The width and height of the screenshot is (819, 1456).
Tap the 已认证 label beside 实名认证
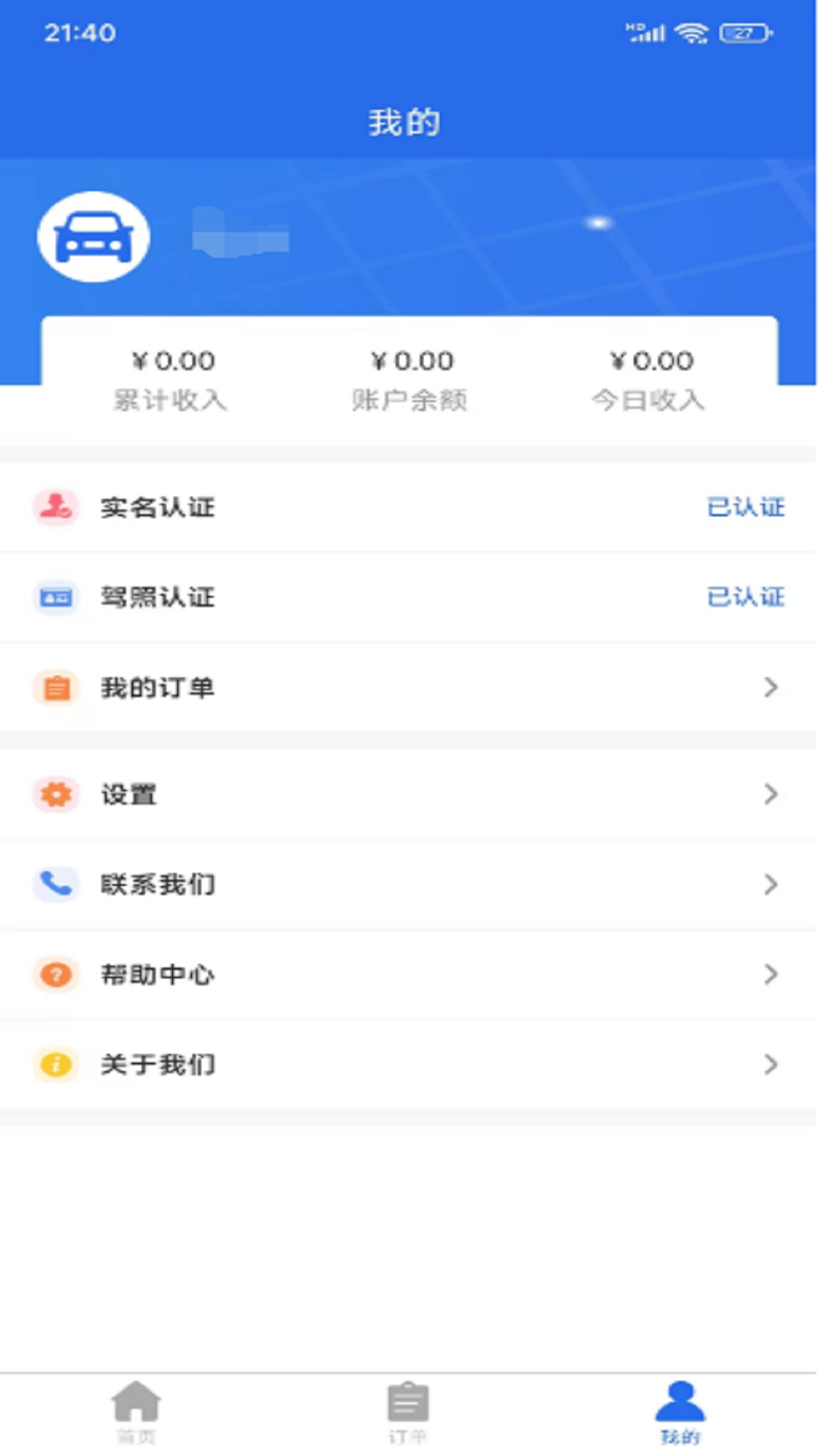pos(745,507)
